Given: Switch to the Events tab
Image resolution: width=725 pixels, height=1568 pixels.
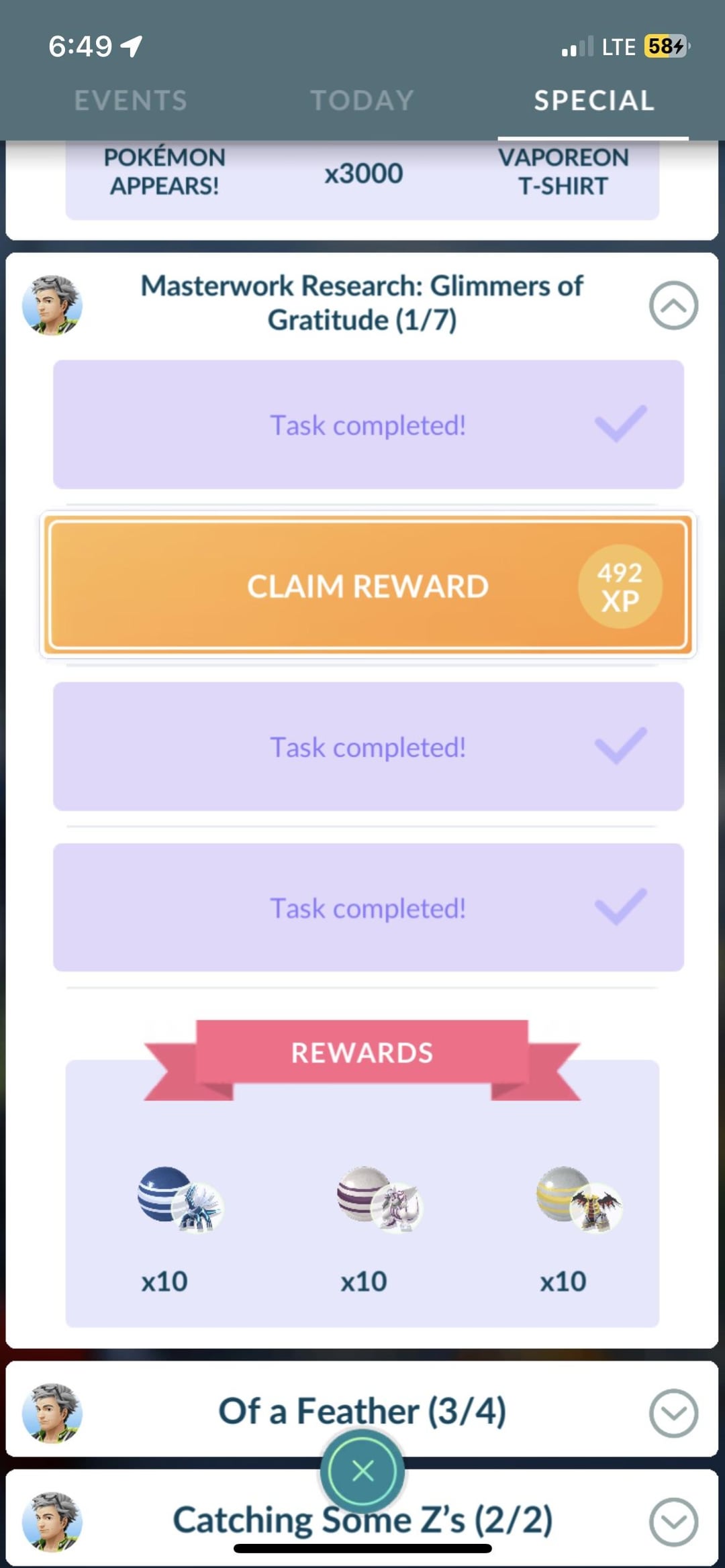Looking at the screenshot, I should (130, 101).
